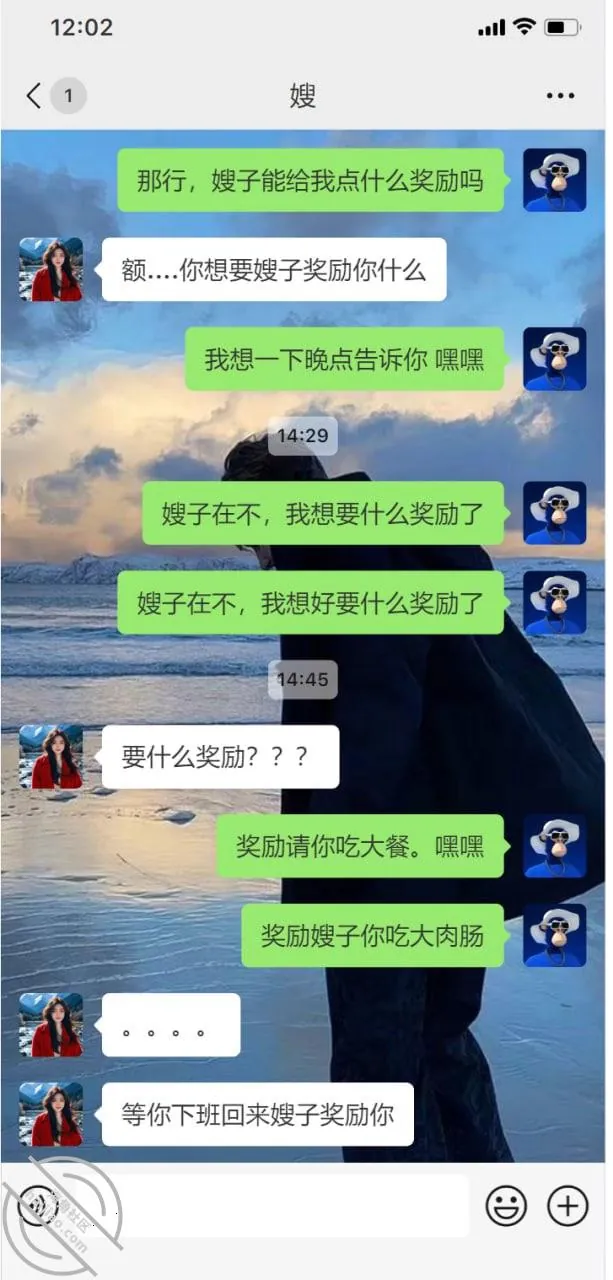
Task: Open the plus attachments menu
Action: point(568,1206)
